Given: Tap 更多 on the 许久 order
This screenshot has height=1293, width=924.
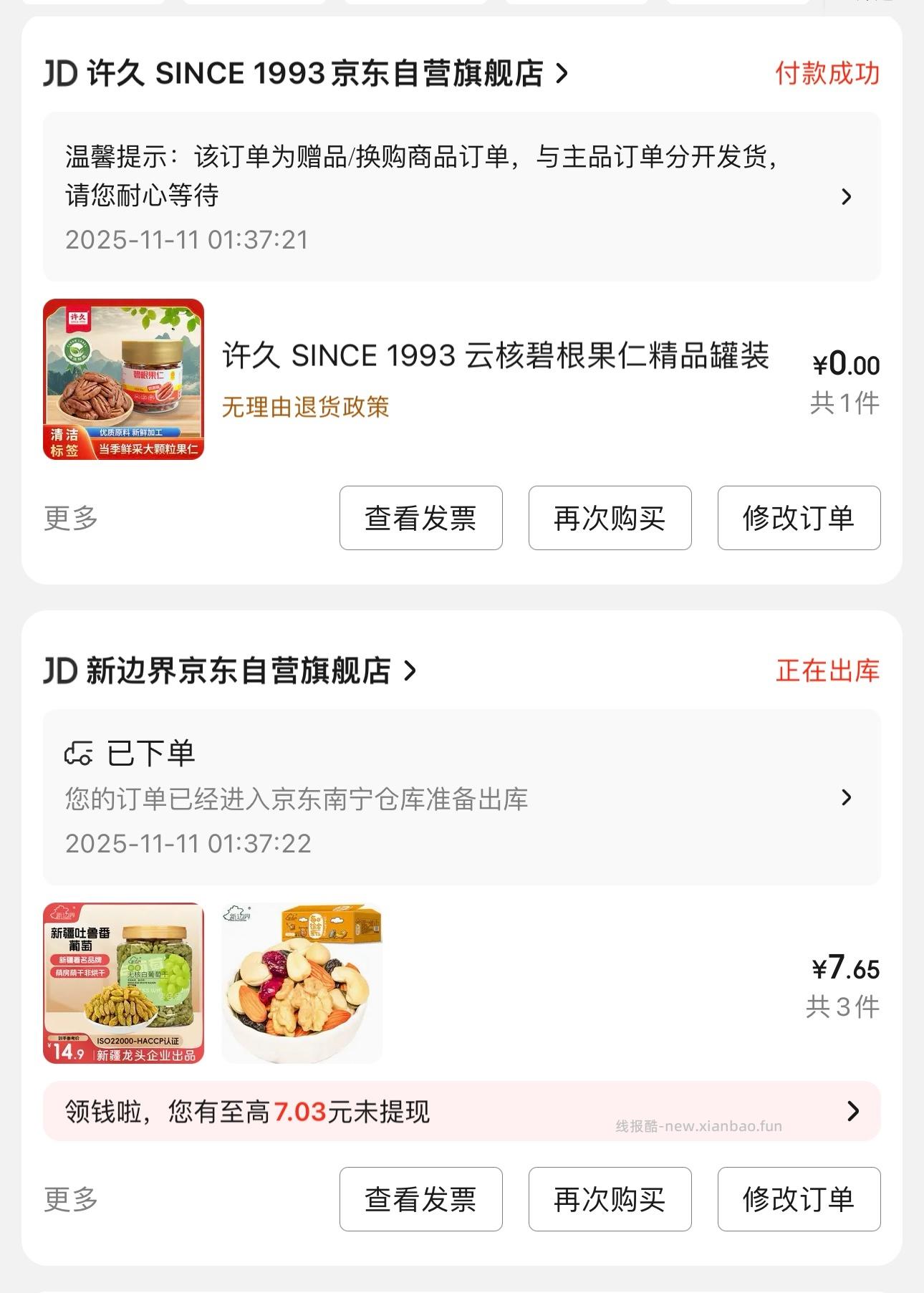Looking at the screenshot, I should [x=71, y=518].
